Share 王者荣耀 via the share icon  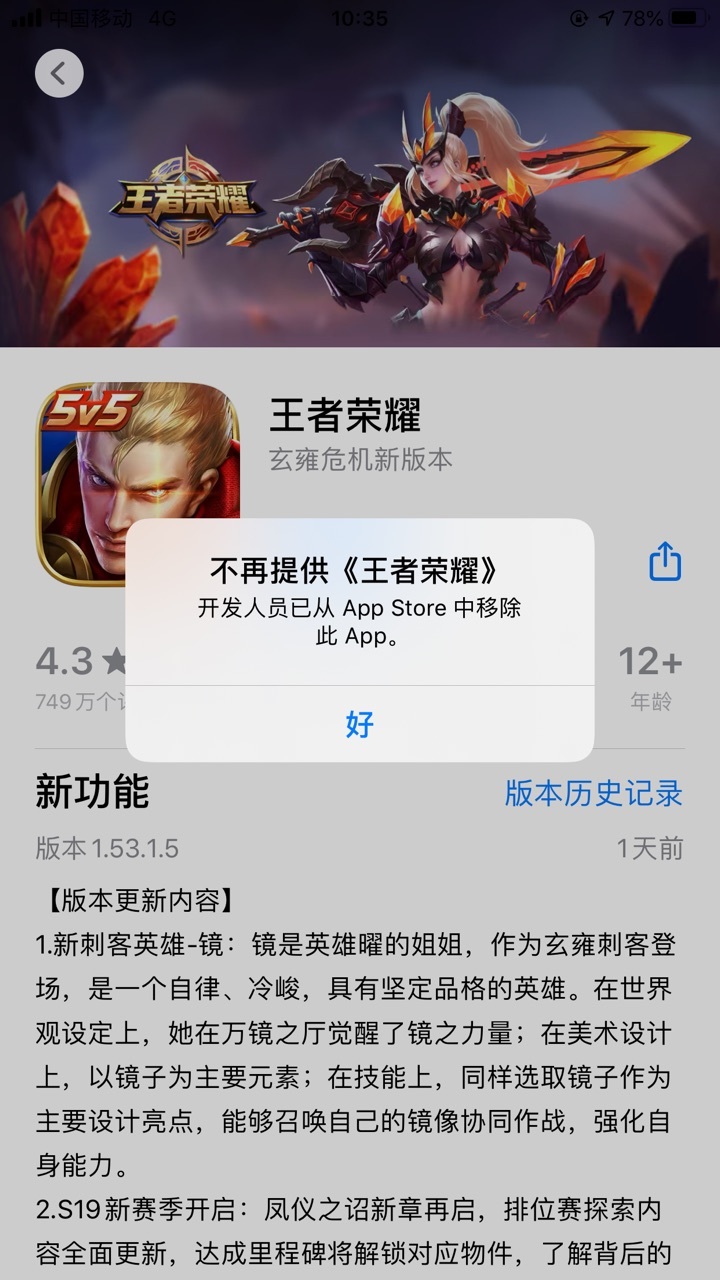click(665, 561)
